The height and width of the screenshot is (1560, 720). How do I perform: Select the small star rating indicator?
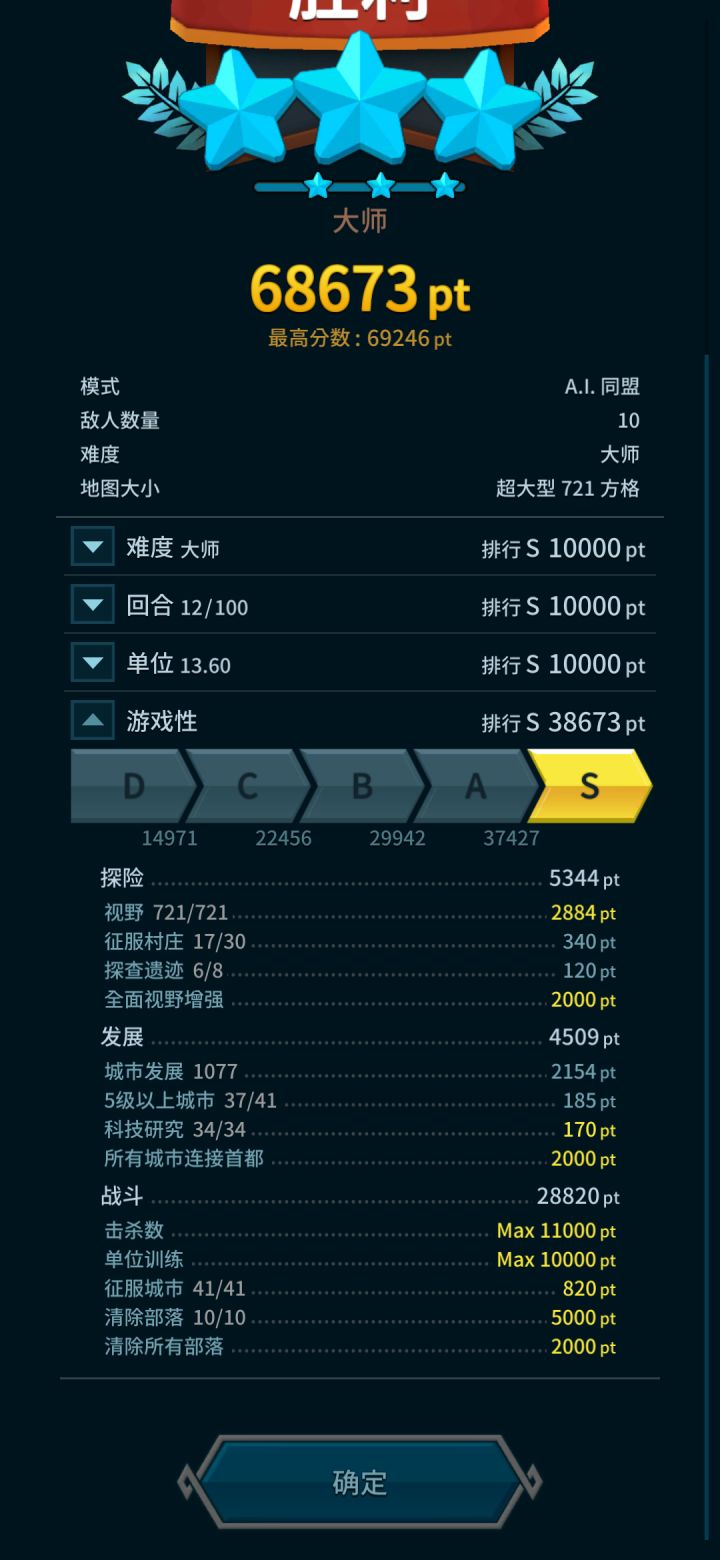point(358,185)
